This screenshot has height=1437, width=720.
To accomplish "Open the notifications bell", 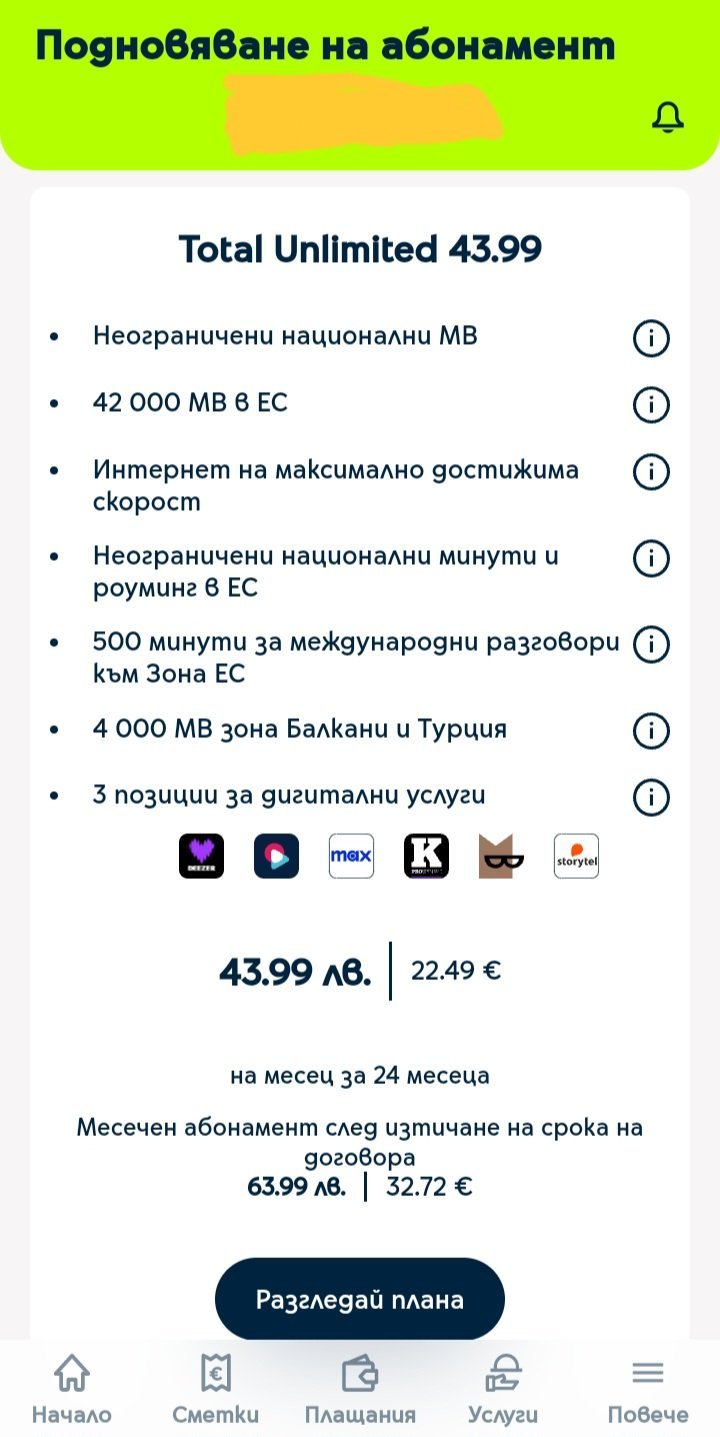I will [x=667, y=118].
